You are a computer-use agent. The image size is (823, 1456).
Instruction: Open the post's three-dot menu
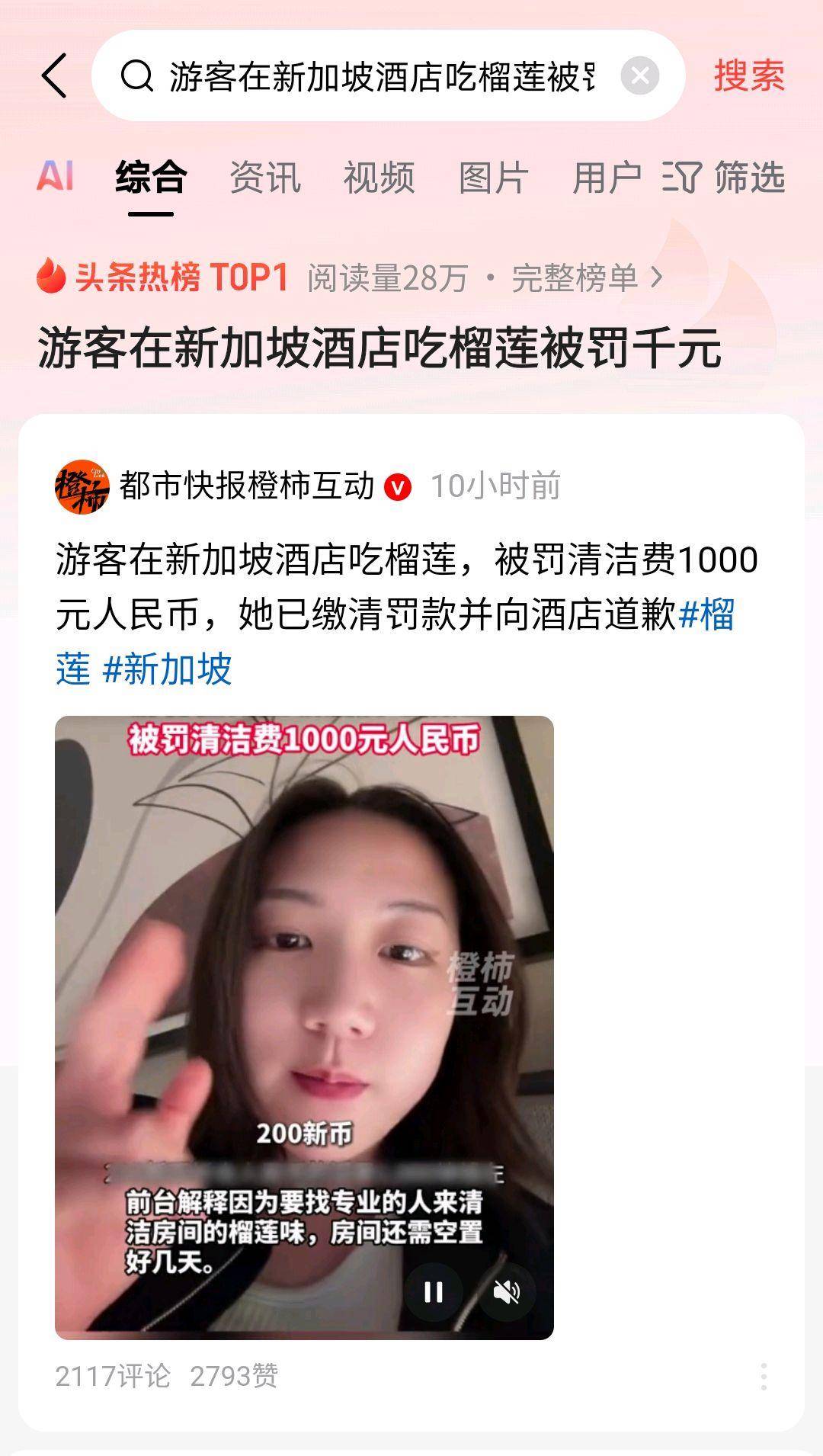[764, 1376]
